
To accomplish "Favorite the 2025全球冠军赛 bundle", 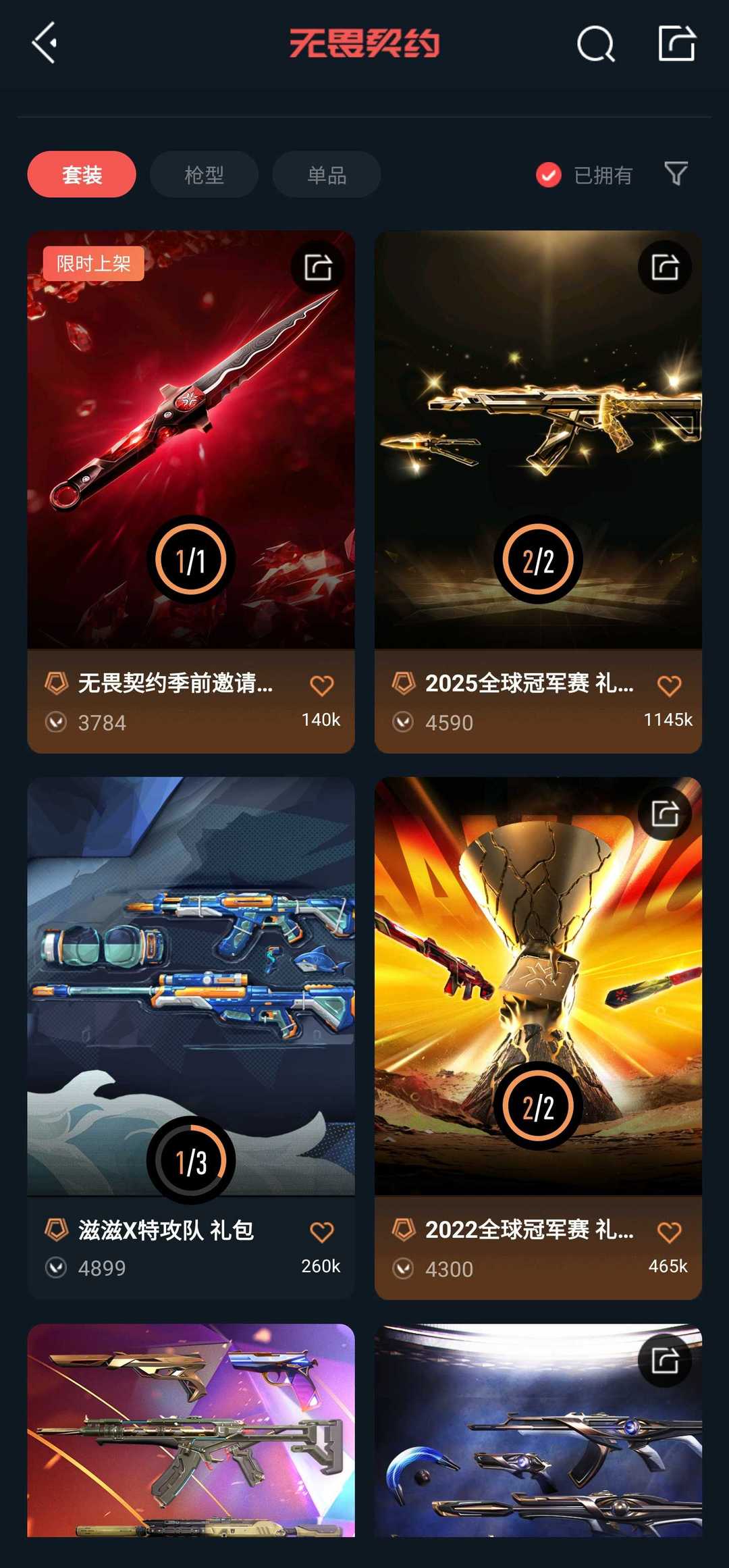I will coord(669,684).
